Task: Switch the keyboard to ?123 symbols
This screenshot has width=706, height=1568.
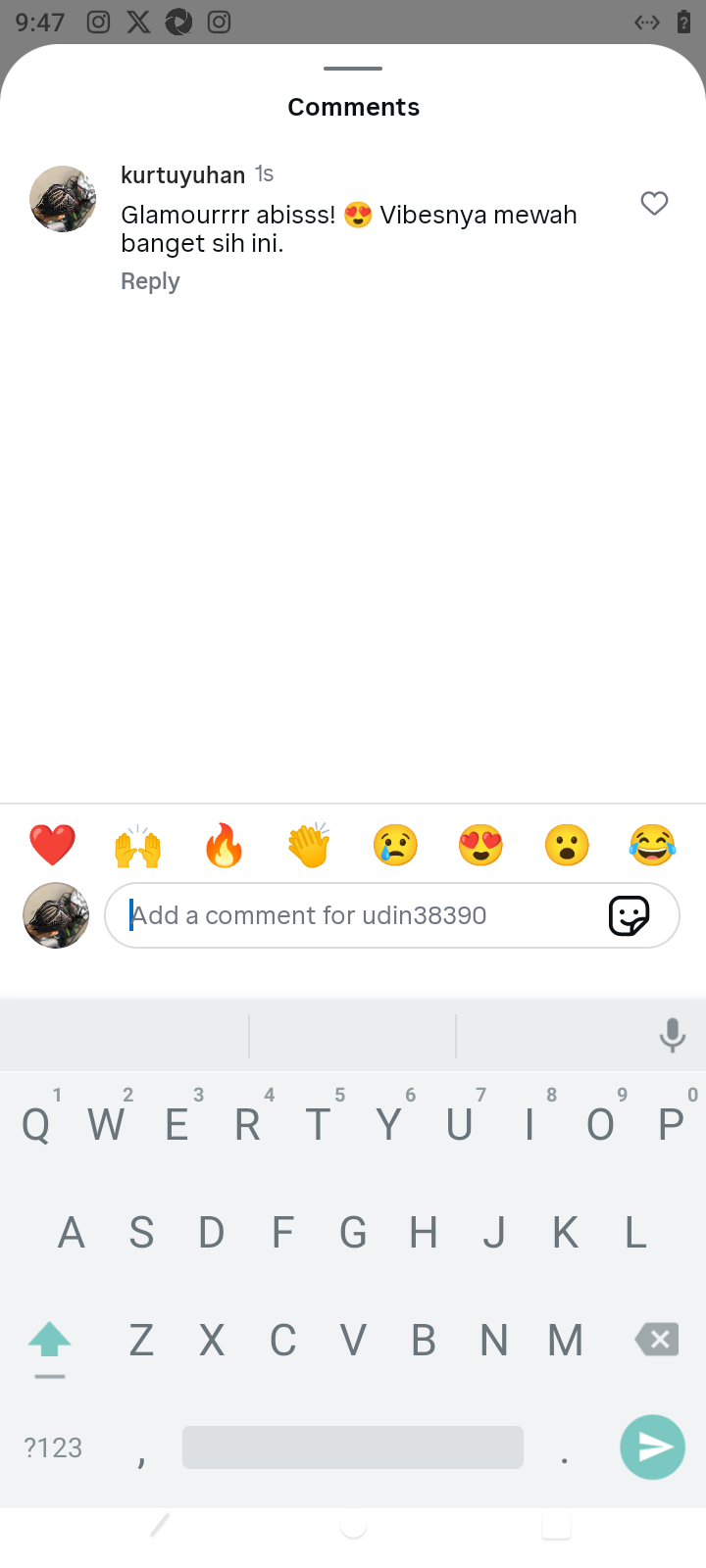Action: tap(53, 1447)
